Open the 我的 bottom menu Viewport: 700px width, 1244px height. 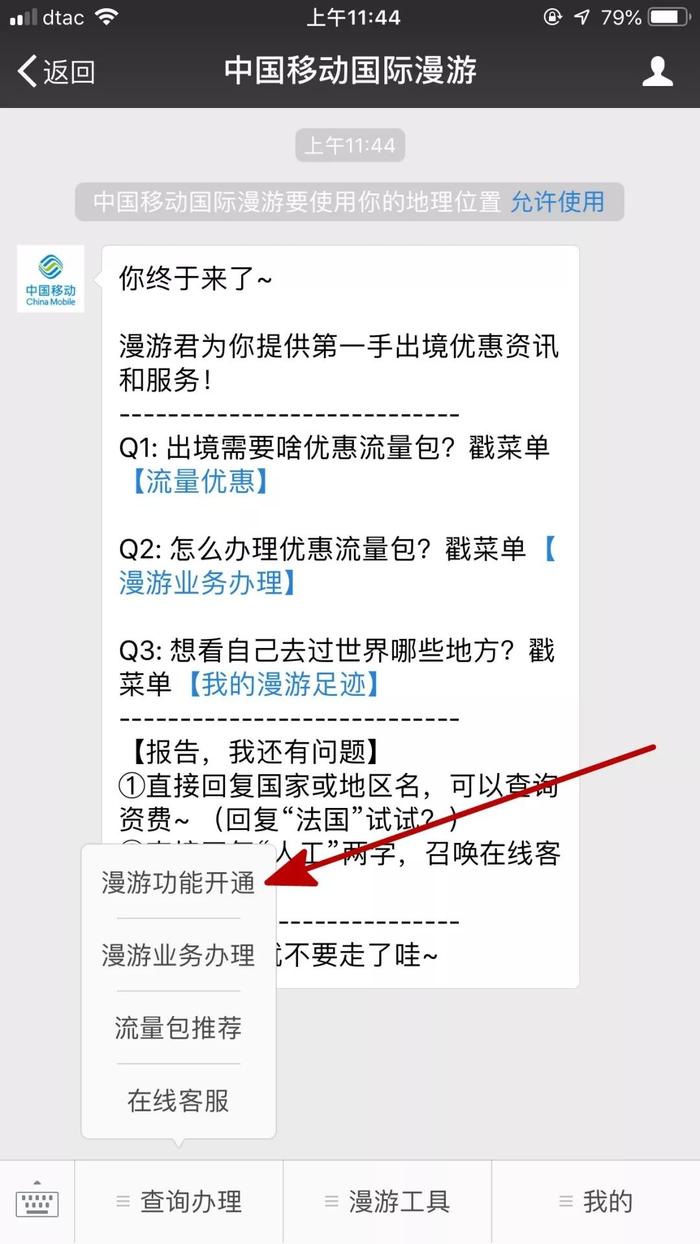tap(596, 1202)
